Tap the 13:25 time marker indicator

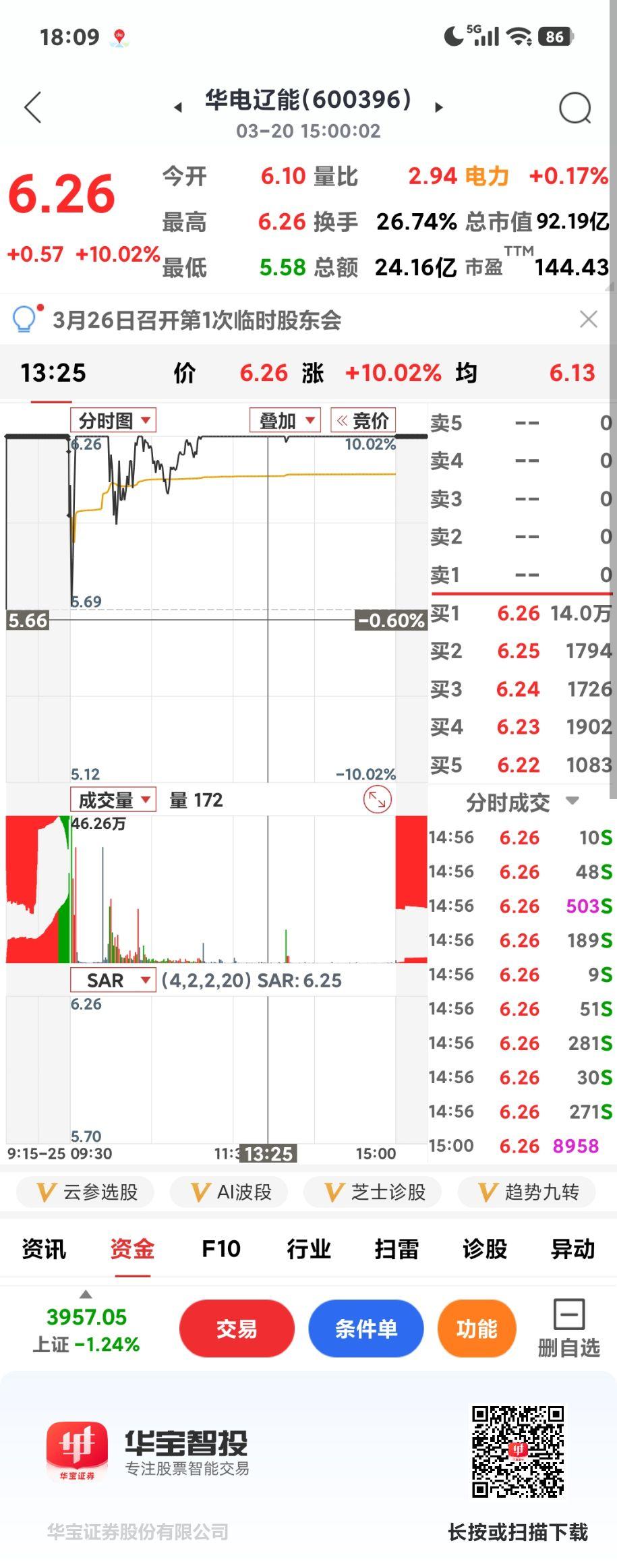pyautogui.click(x=268, y=1153)
